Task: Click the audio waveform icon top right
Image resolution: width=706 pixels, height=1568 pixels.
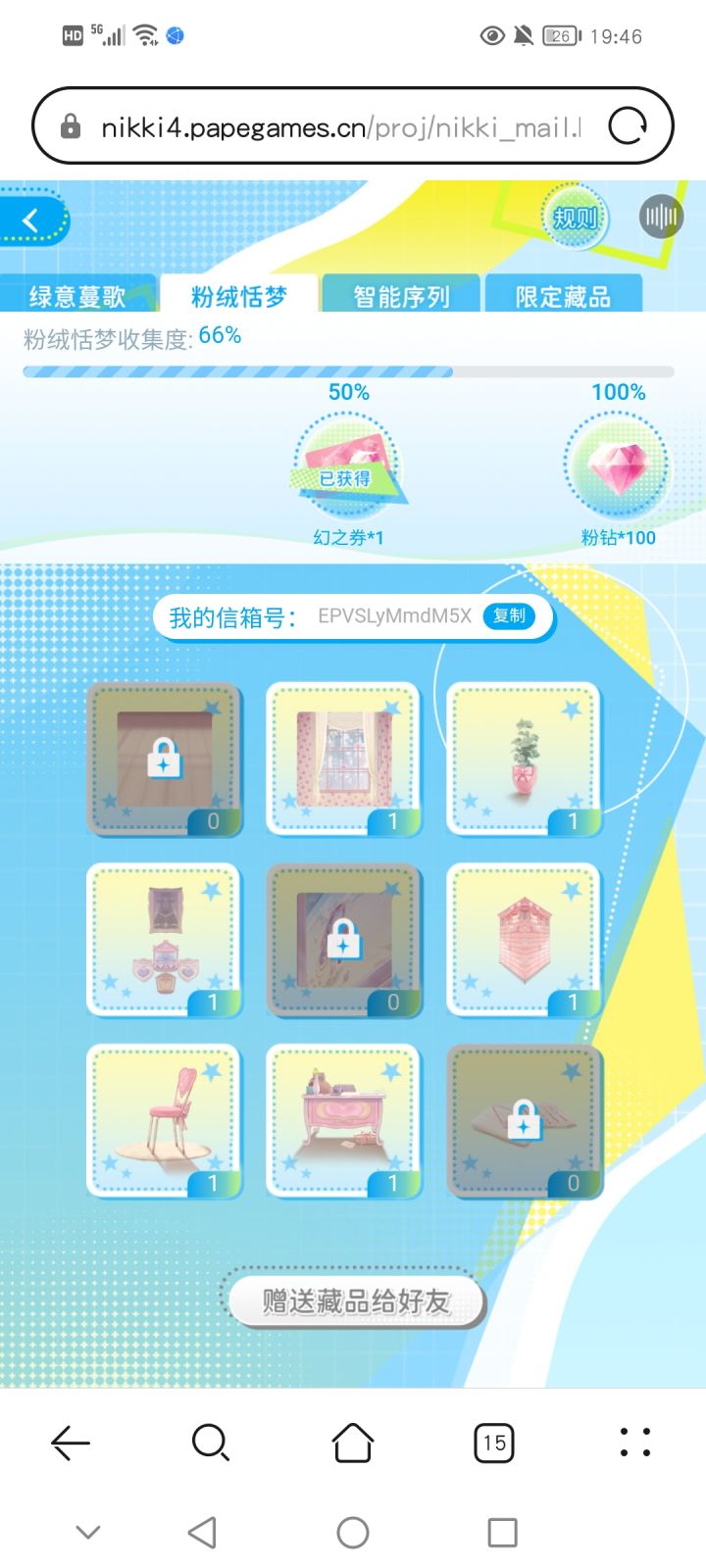Action: coord(660,216)
